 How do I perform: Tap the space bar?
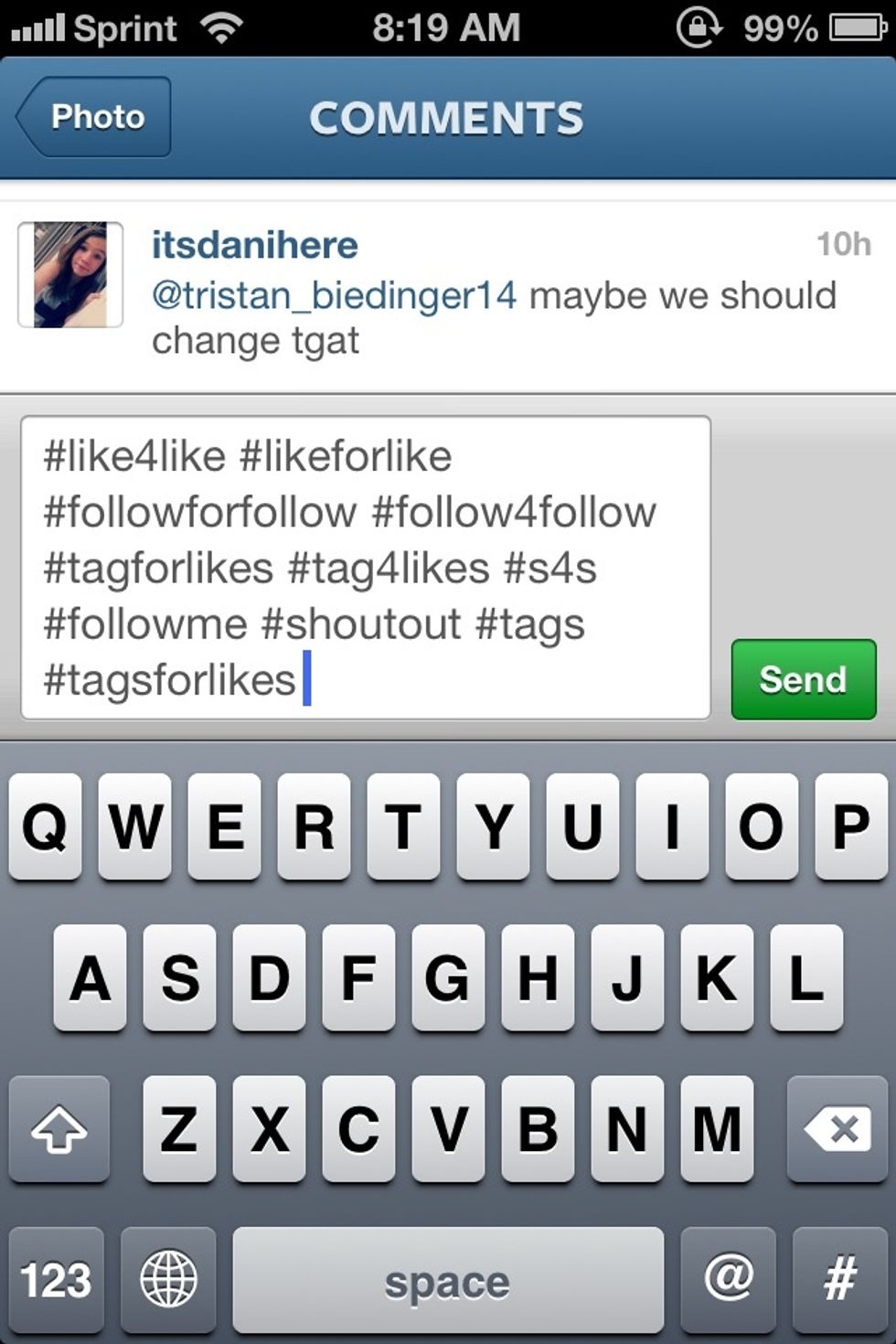tap(448, 1280)
